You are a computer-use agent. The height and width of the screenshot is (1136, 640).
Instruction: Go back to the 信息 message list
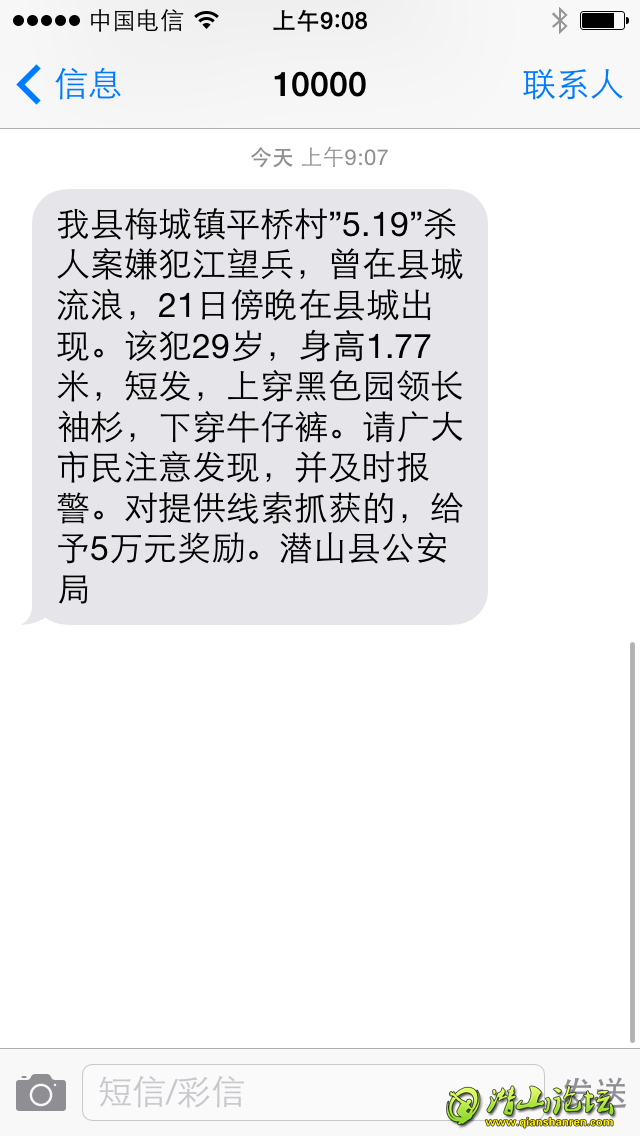[68, 84]
